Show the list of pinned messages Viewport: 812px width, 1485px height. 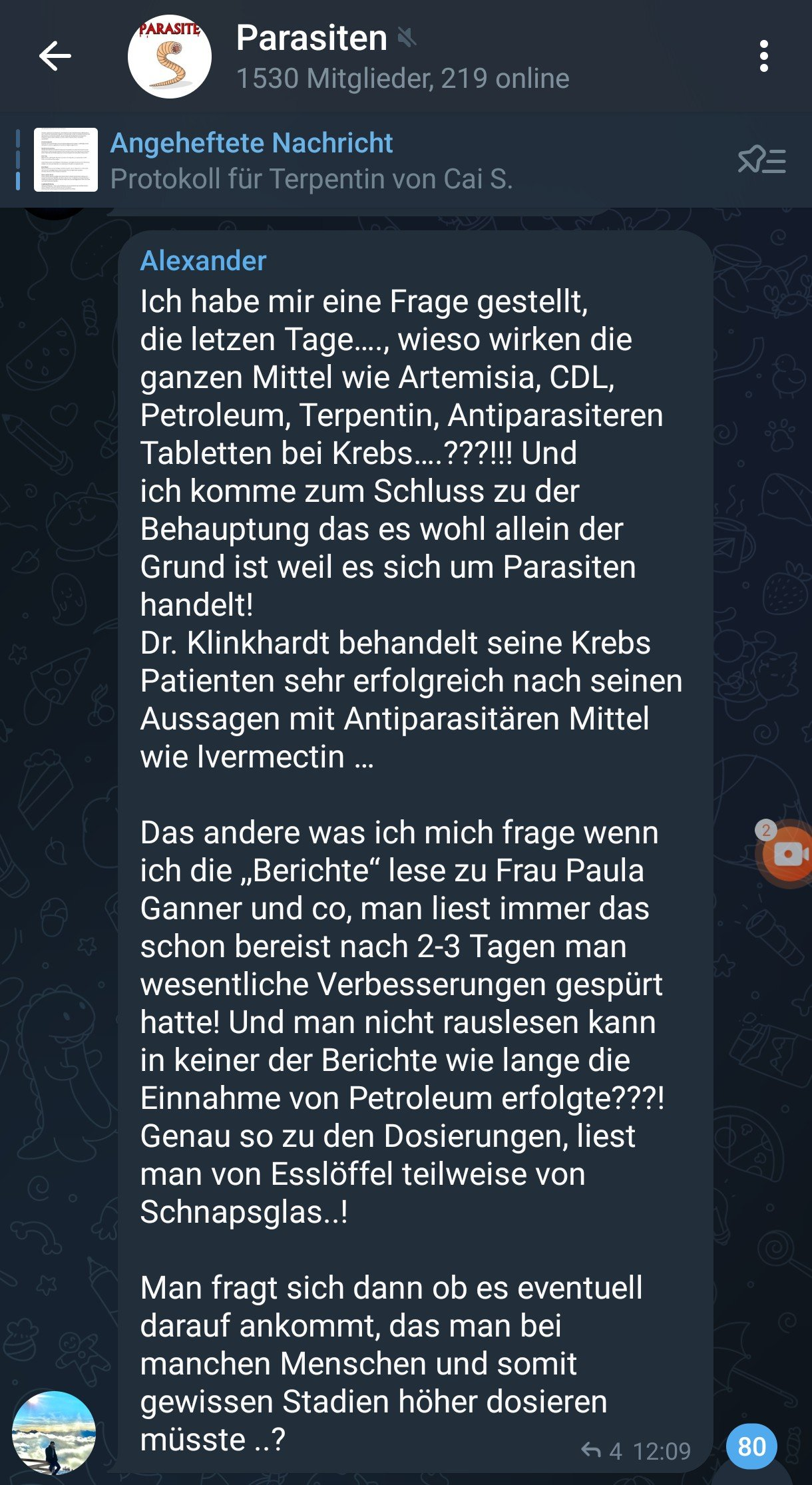point(761,160)
